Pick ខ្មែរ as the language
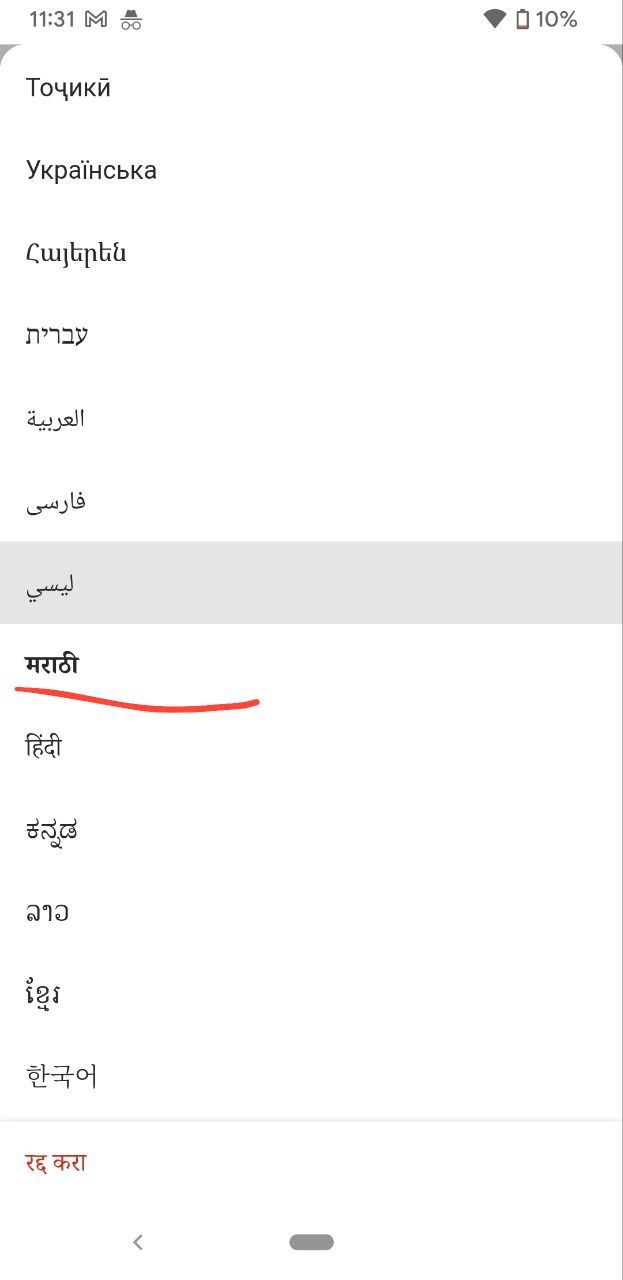This screenshot has width=623, height=1280. coord(311,995)
